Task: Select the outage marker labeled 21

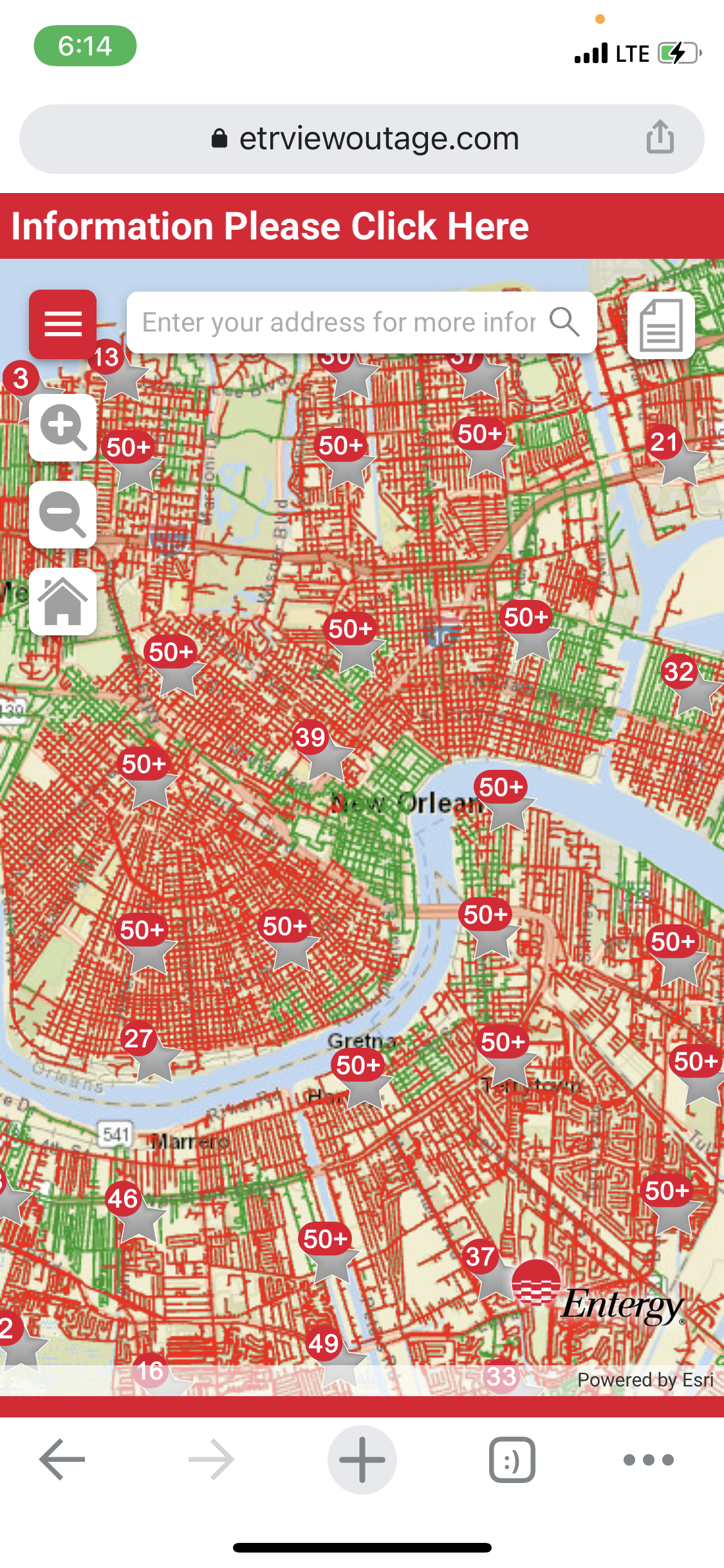Action: pos(673,454)
